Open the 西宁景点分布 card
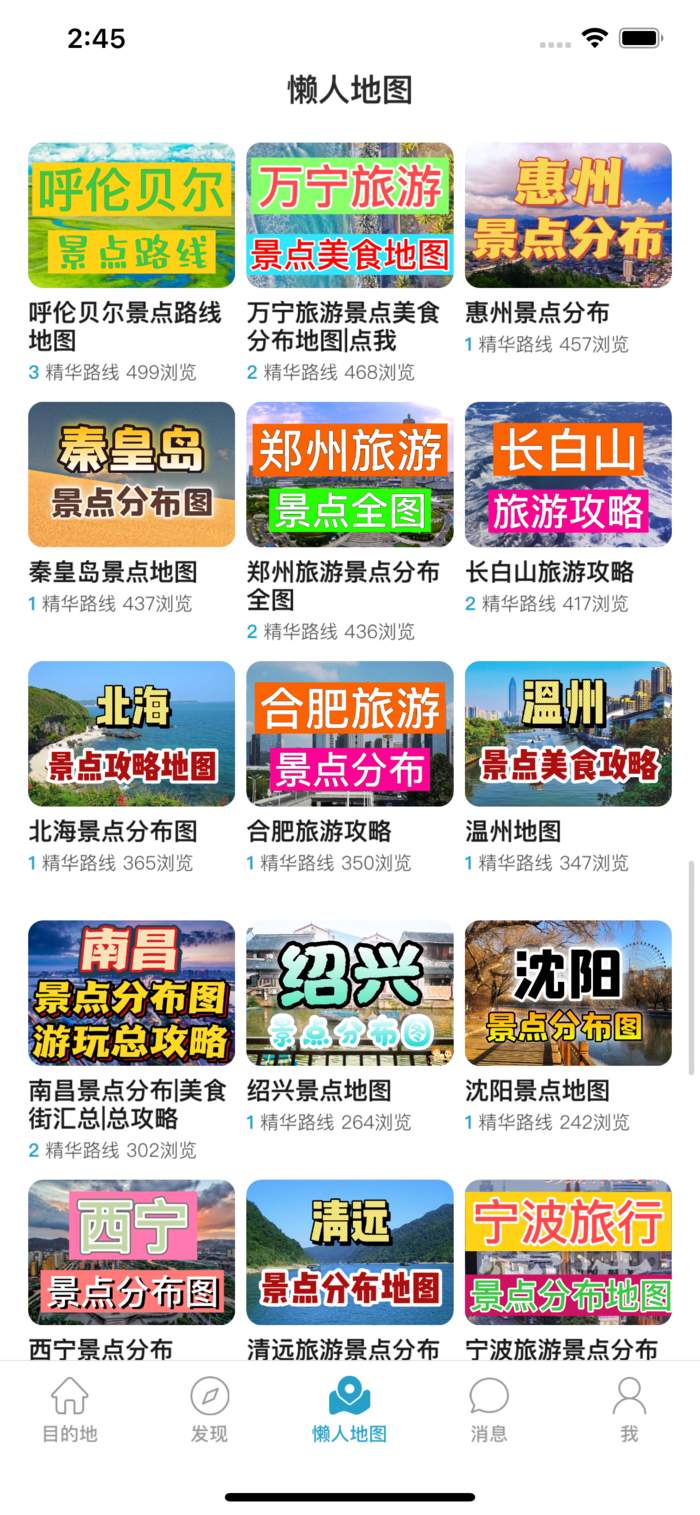Image resolution: width=700 pixels, height=1515 pixels. click(x=131, y=1251)
